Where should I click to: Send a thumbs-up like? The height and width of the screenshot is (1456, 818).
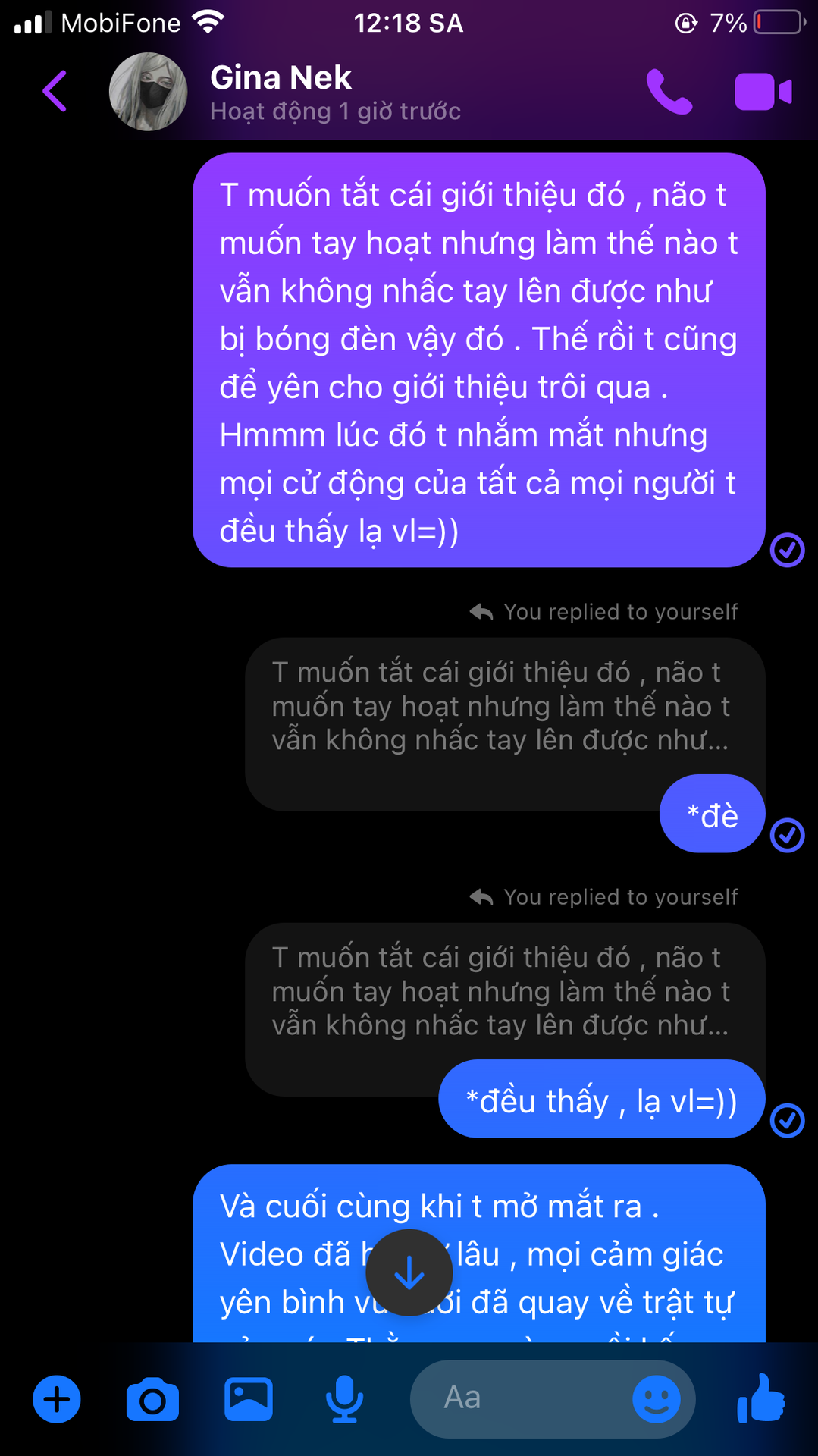click(x=762, y=1398)
